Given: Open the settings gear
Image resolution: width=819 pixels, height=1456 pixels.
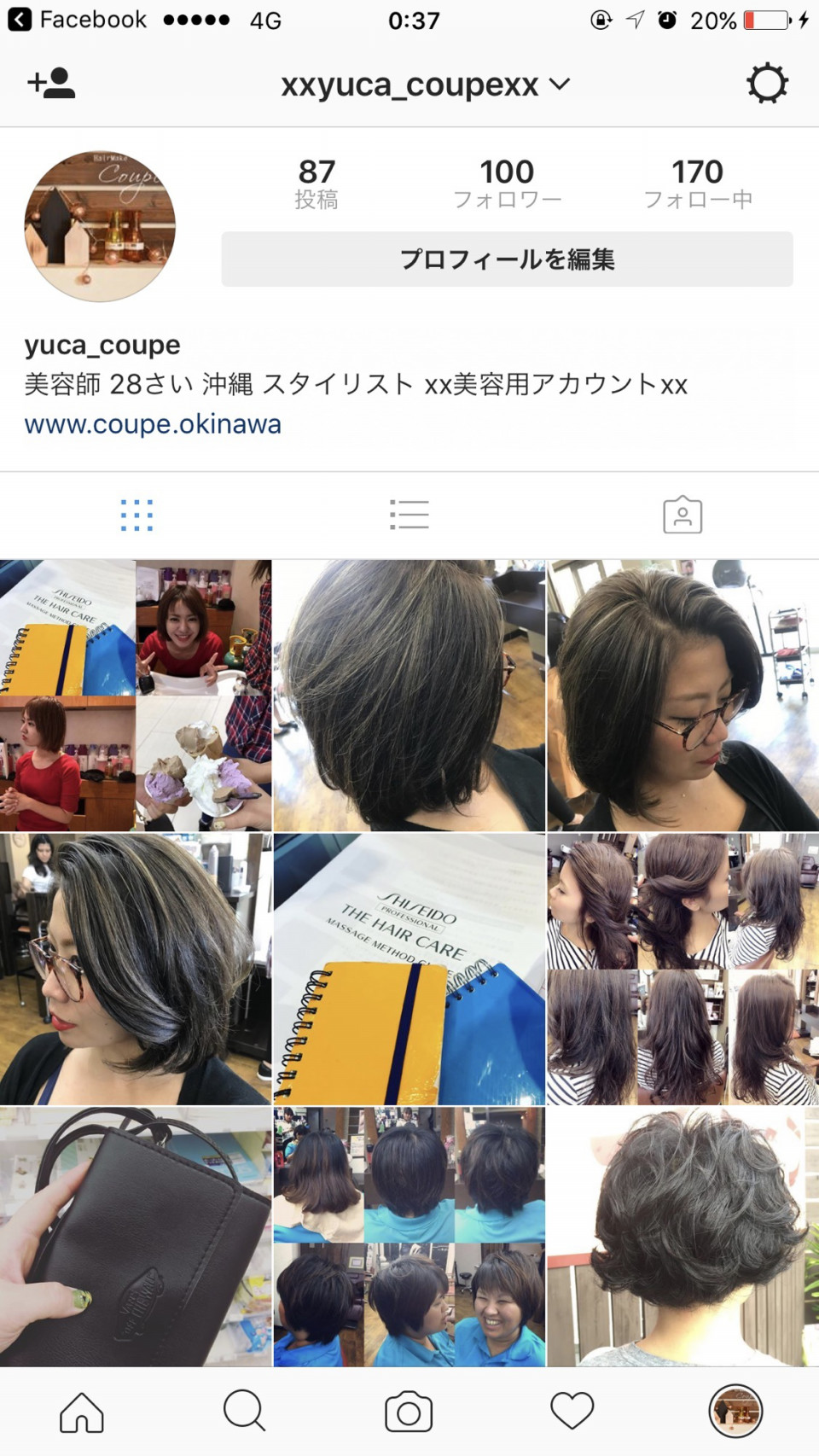Looking at the screenshot, I should (x=766, y=84).
